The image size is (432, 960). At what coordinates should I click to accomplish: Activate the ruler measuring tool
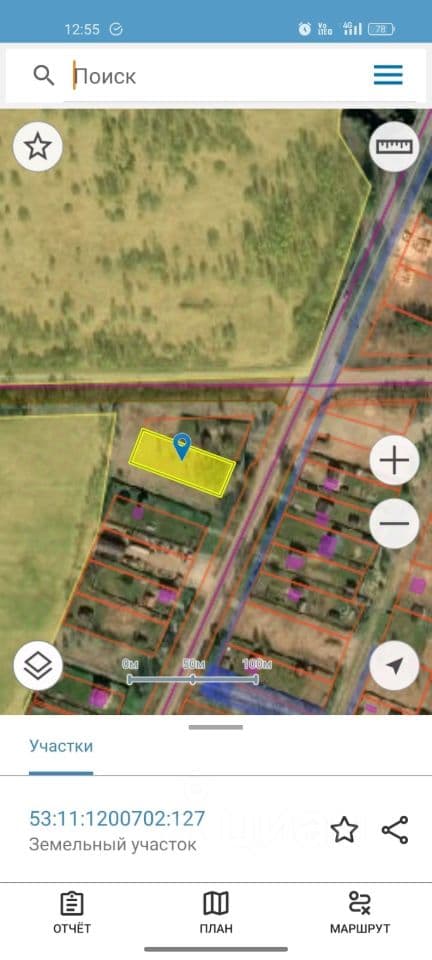coord(395,147)
